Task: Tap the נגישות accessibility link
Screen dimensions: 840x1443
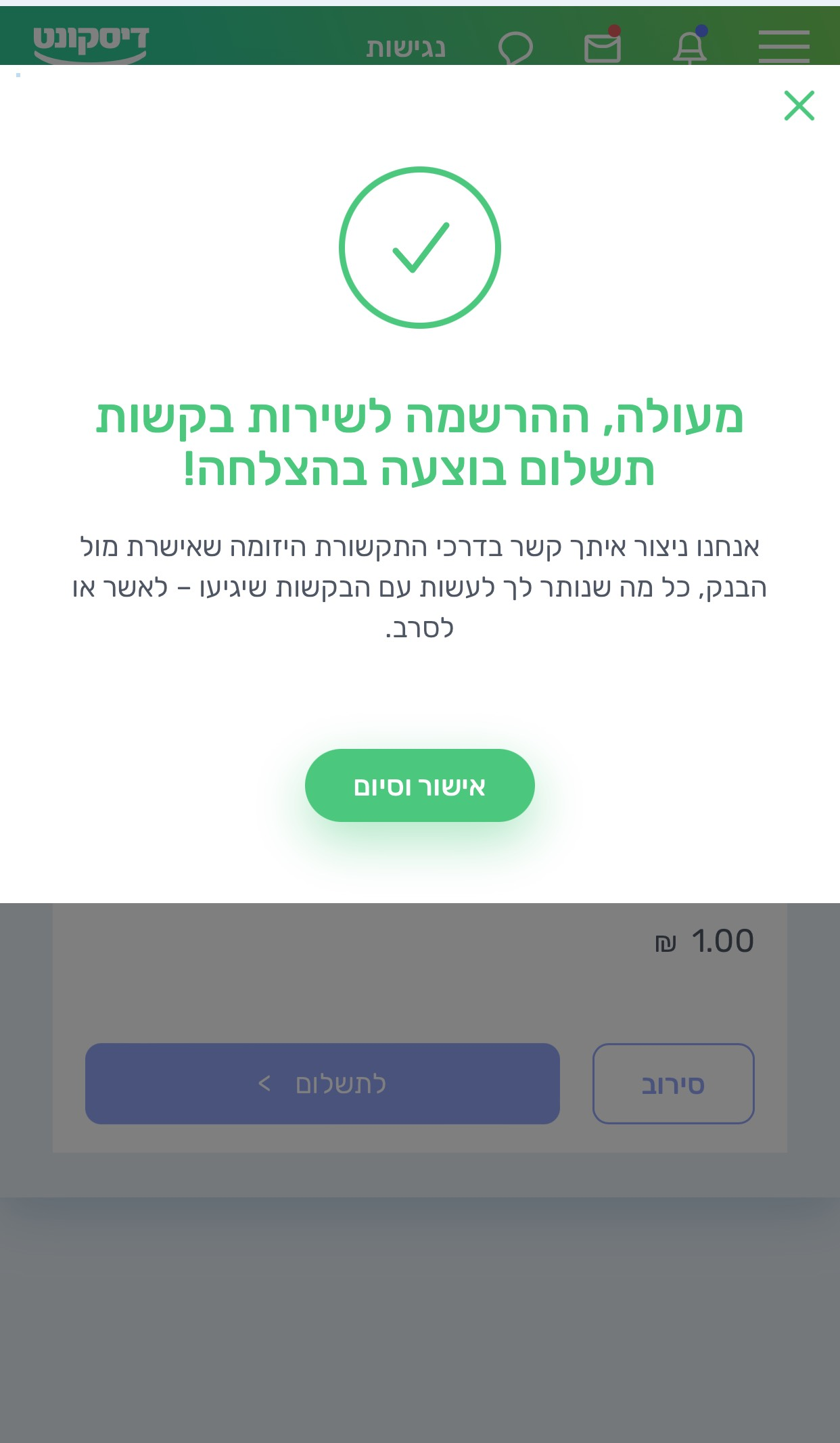Action: click(x=406, y=48)
